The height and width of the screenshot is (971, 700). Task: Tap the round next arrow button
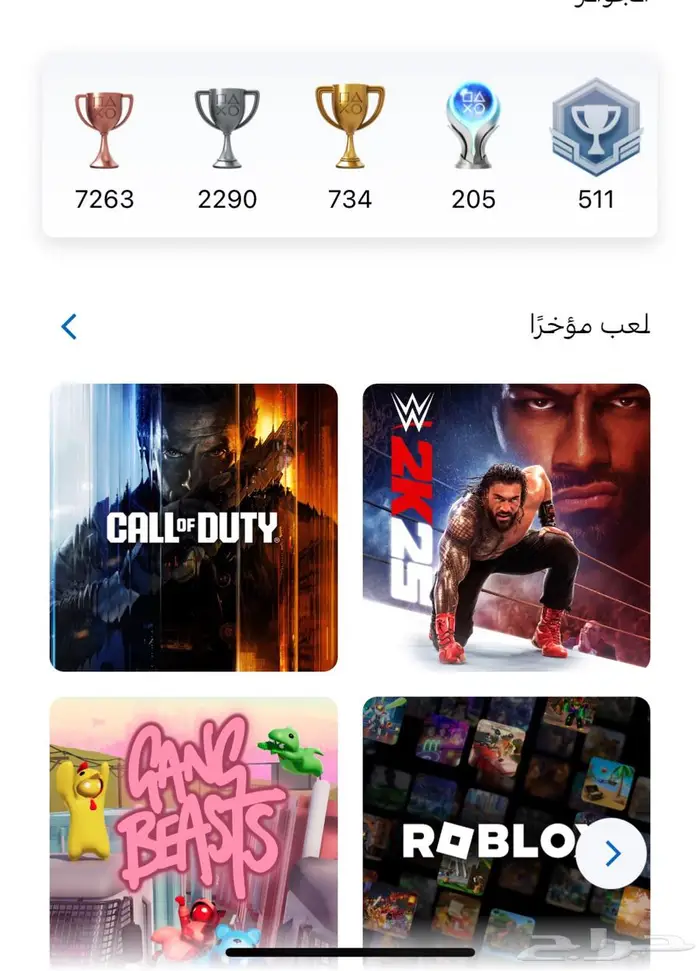612,853
